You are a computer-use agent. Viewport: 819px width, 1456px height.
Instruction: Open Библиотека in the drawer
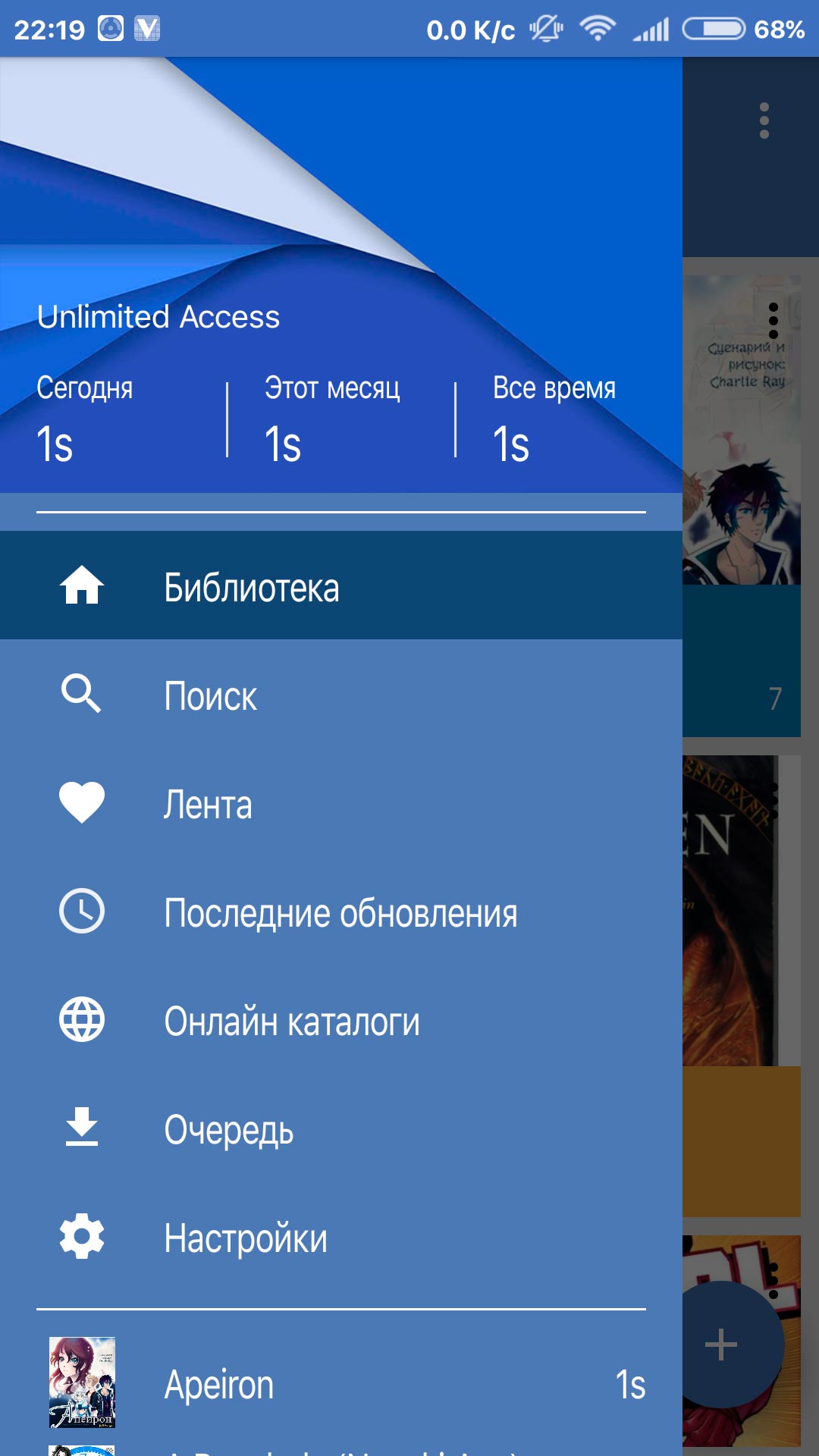point(341,585)
